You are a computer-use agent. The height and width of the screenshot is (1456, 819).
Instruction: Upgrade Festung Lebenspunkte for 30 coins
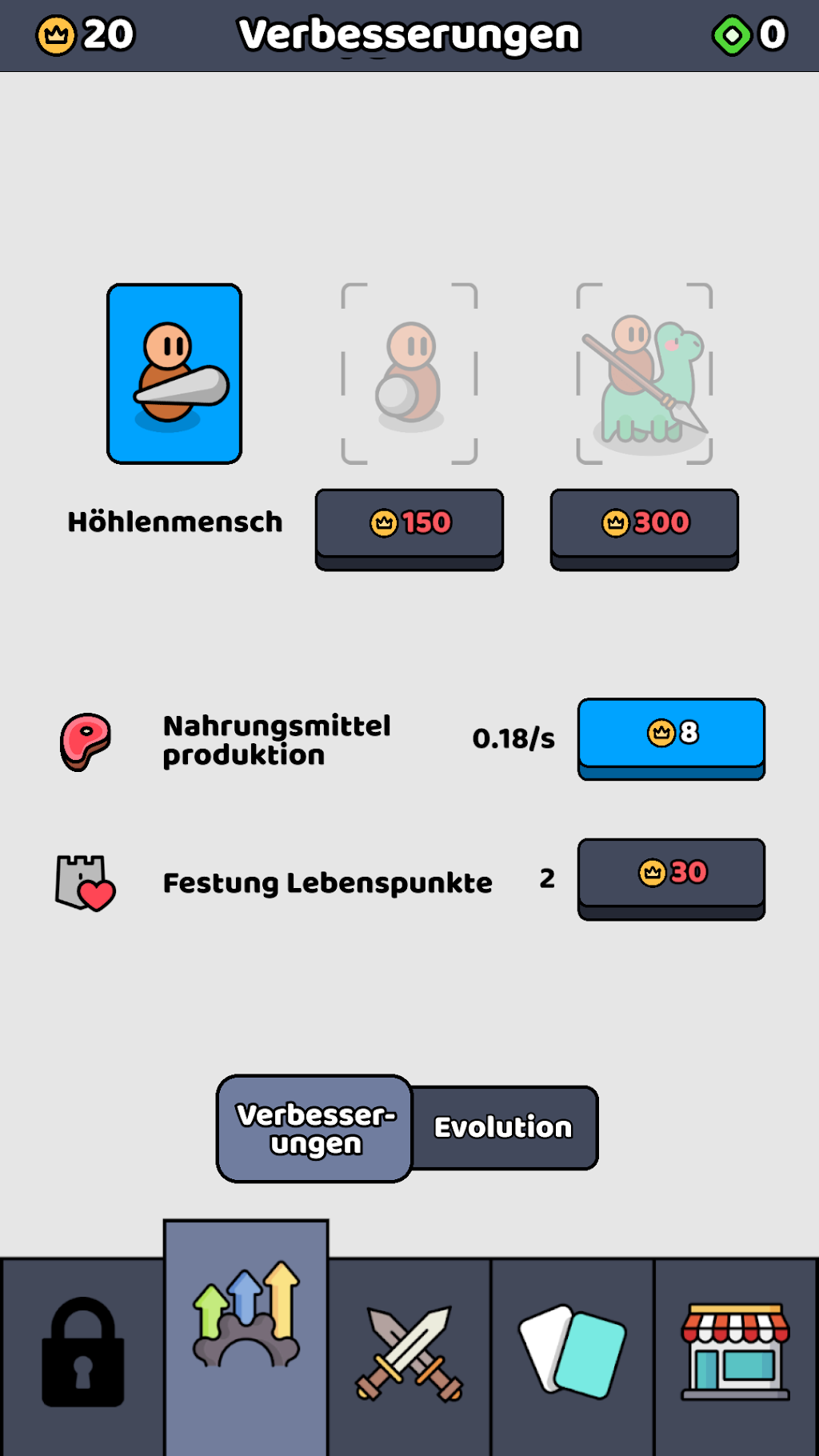click(671, 878)
